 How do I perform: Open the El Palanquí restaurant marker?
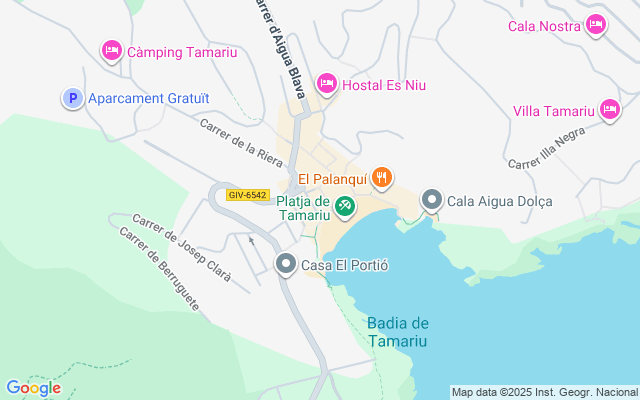[382, 178]
